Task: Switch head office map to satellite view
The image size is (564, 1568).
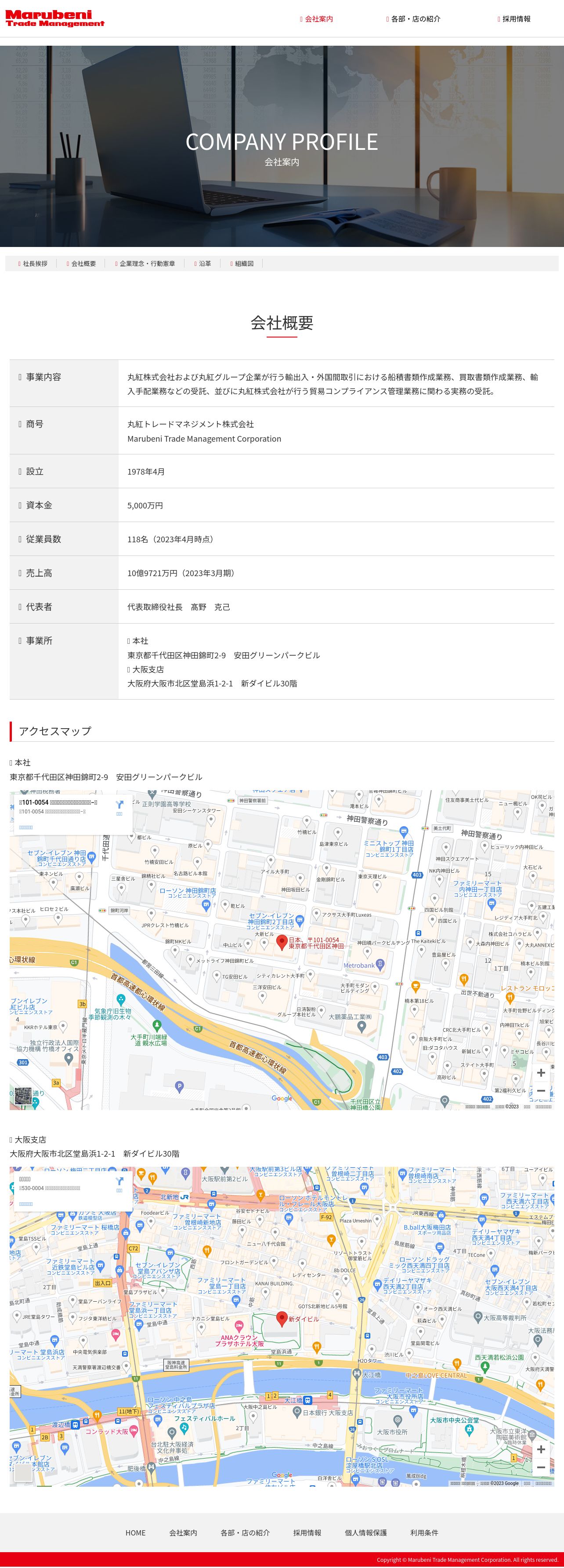Action: [23, 1096]
